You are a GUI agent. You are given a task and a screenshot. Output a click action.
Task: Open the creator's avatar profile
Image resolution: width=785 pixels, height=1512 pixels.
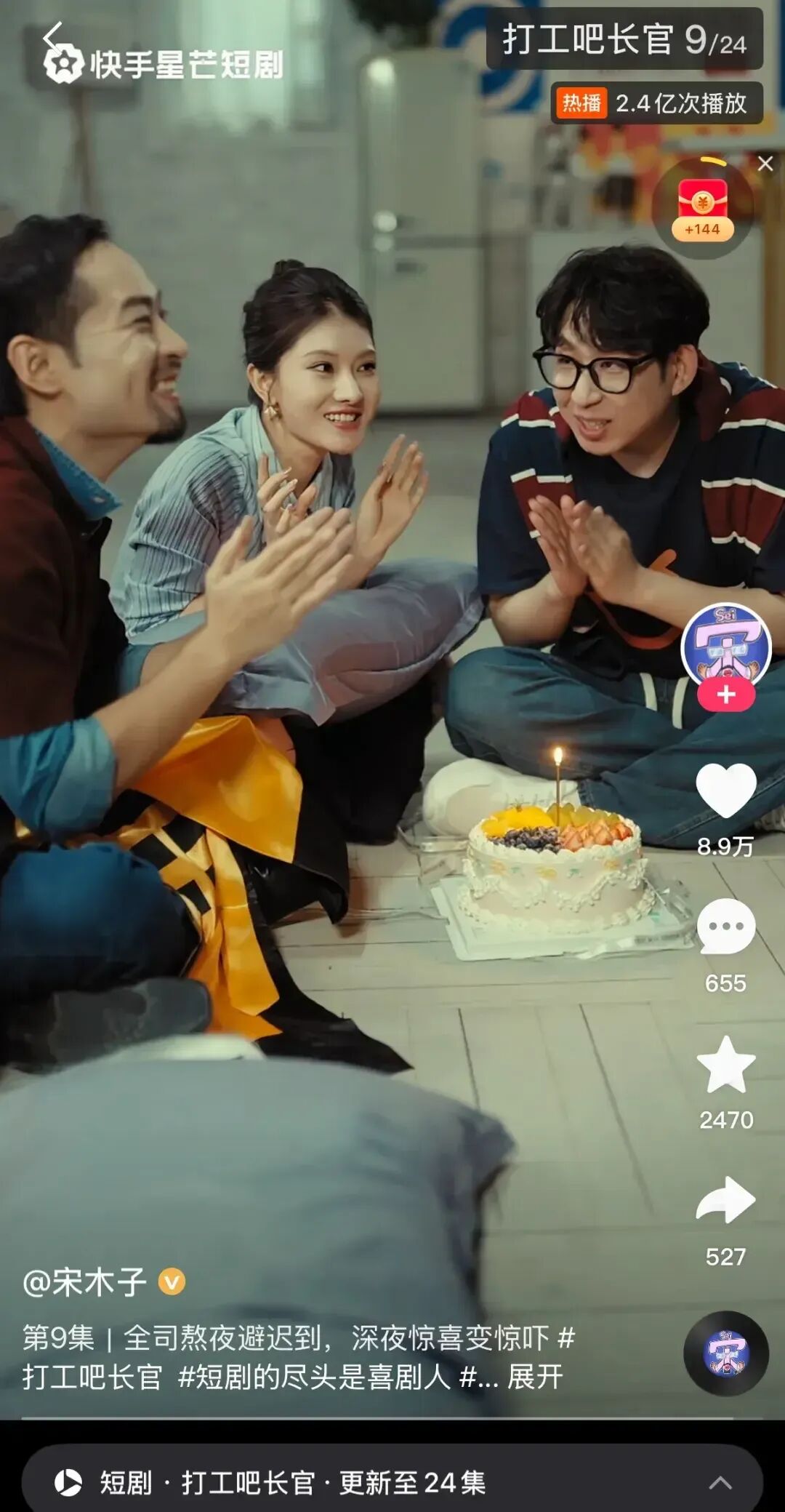[x=725, y=645]
